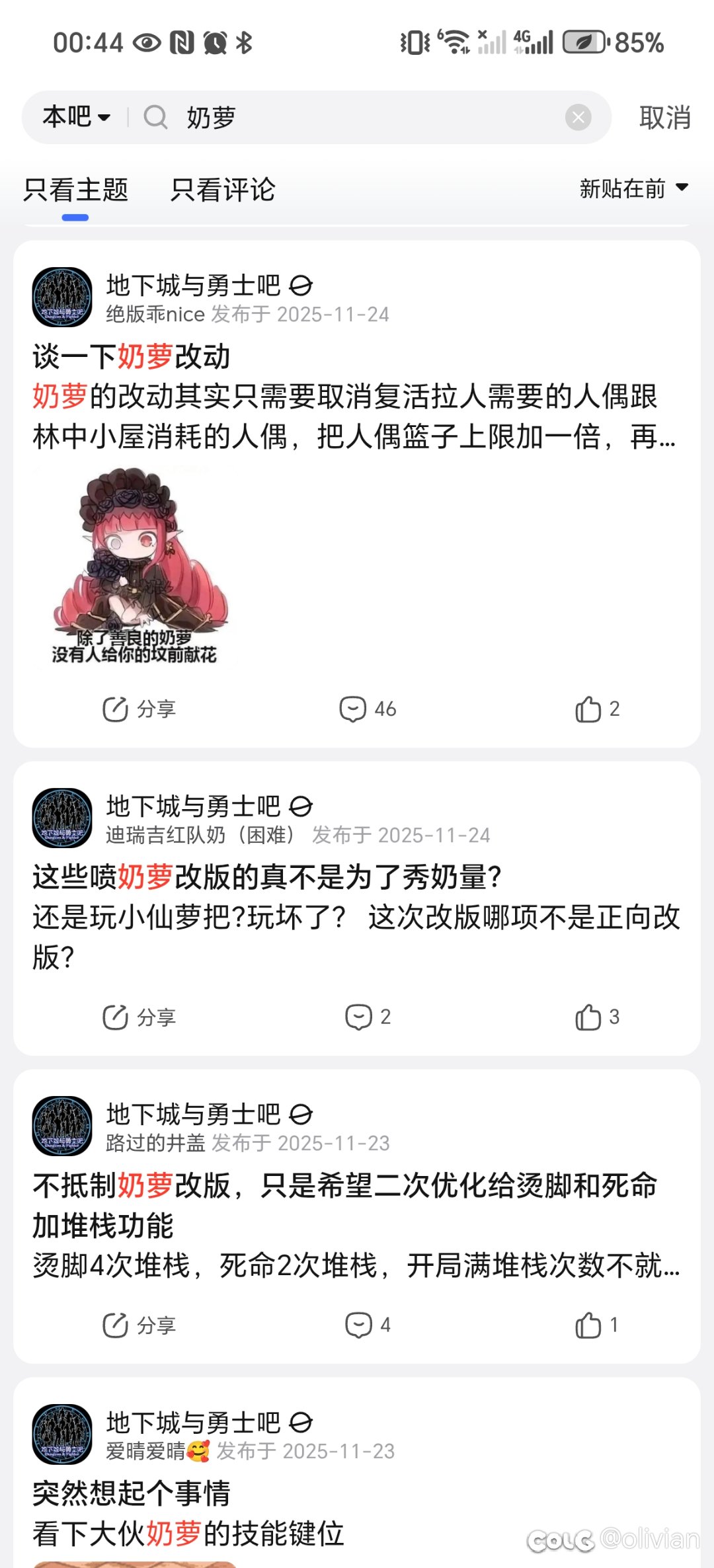
Task: Tap the search field containing 奶萝
Action: [x=357, y=118]
